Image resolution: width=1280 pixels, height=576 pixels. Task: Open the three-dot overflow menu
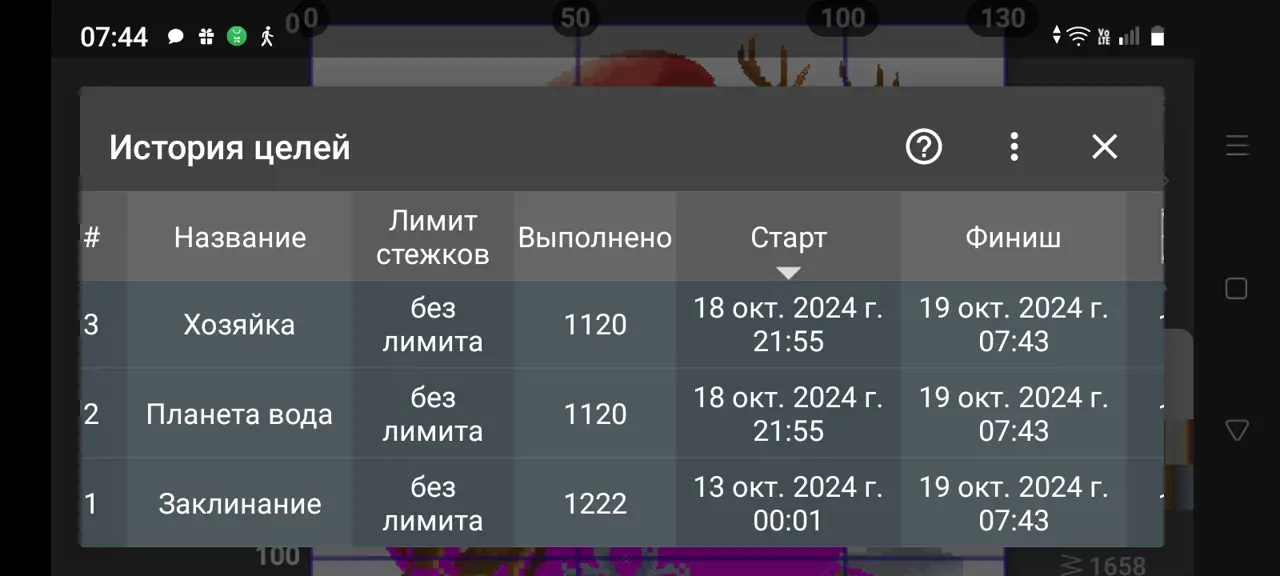point(1014,147)
